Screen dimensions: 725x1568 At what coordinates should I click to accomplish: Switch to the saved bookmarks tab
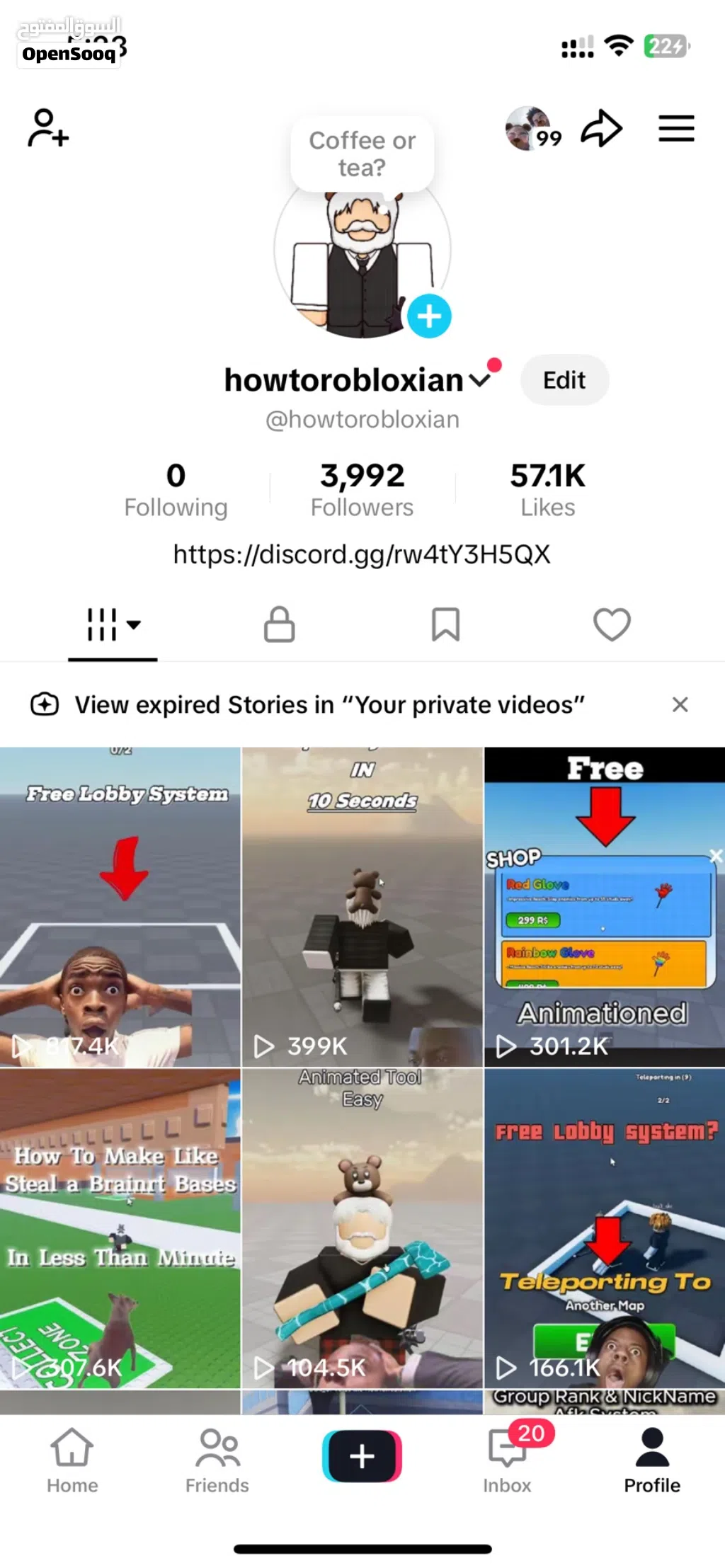445,624
